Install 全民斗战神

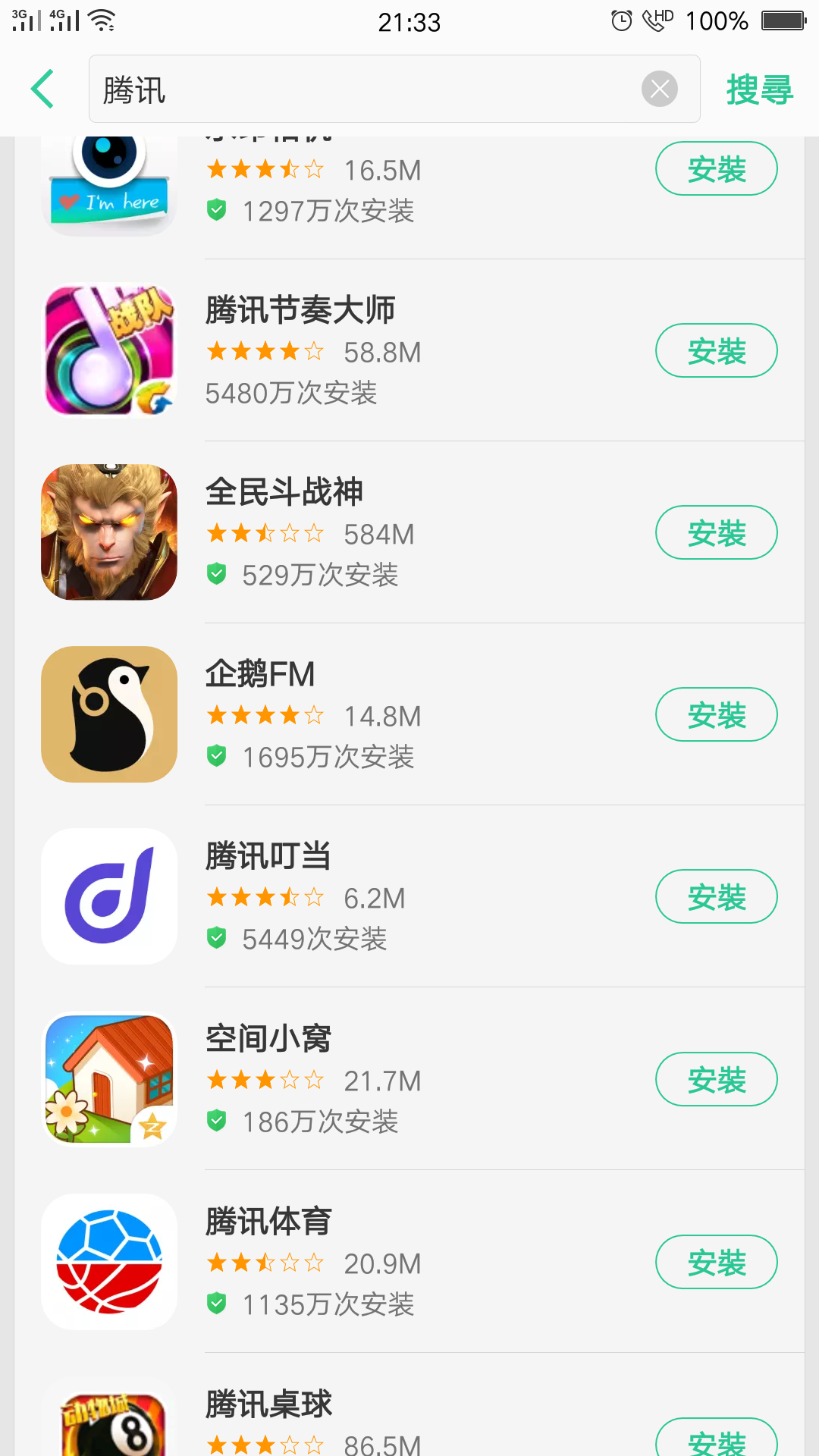coord(716,533)
